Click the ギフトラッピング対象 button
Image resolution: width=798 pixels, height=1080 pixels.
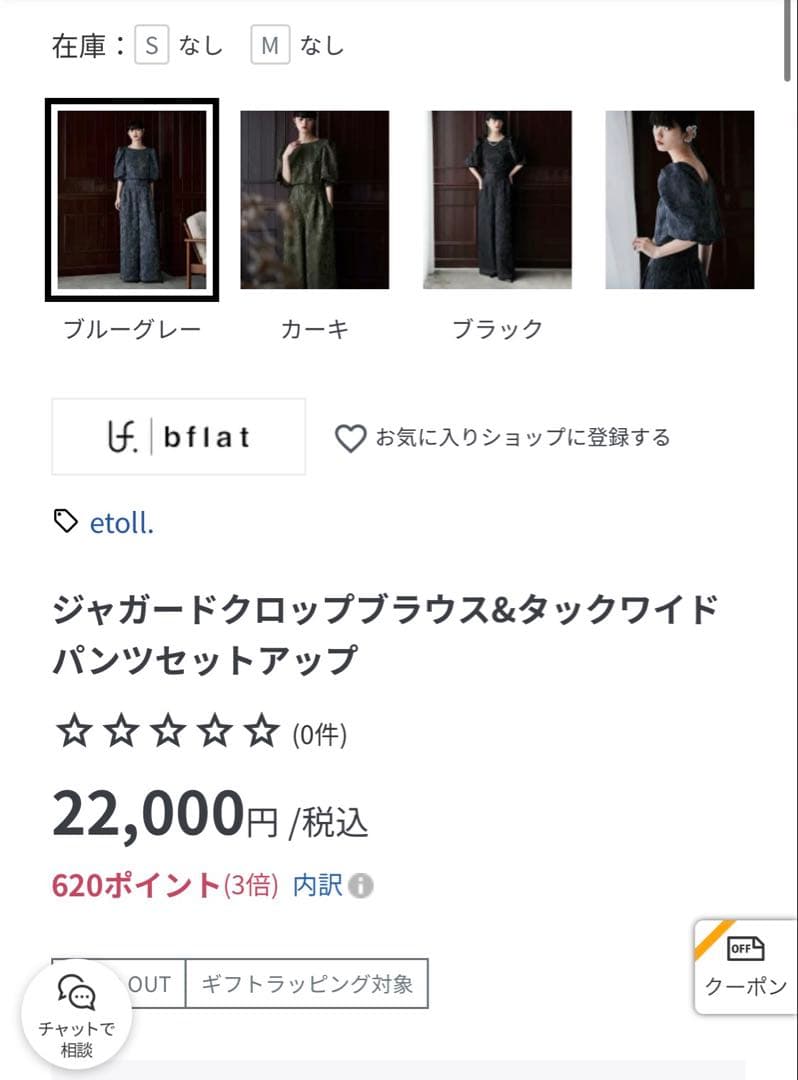pyautogui.click(x=306, y=984)
